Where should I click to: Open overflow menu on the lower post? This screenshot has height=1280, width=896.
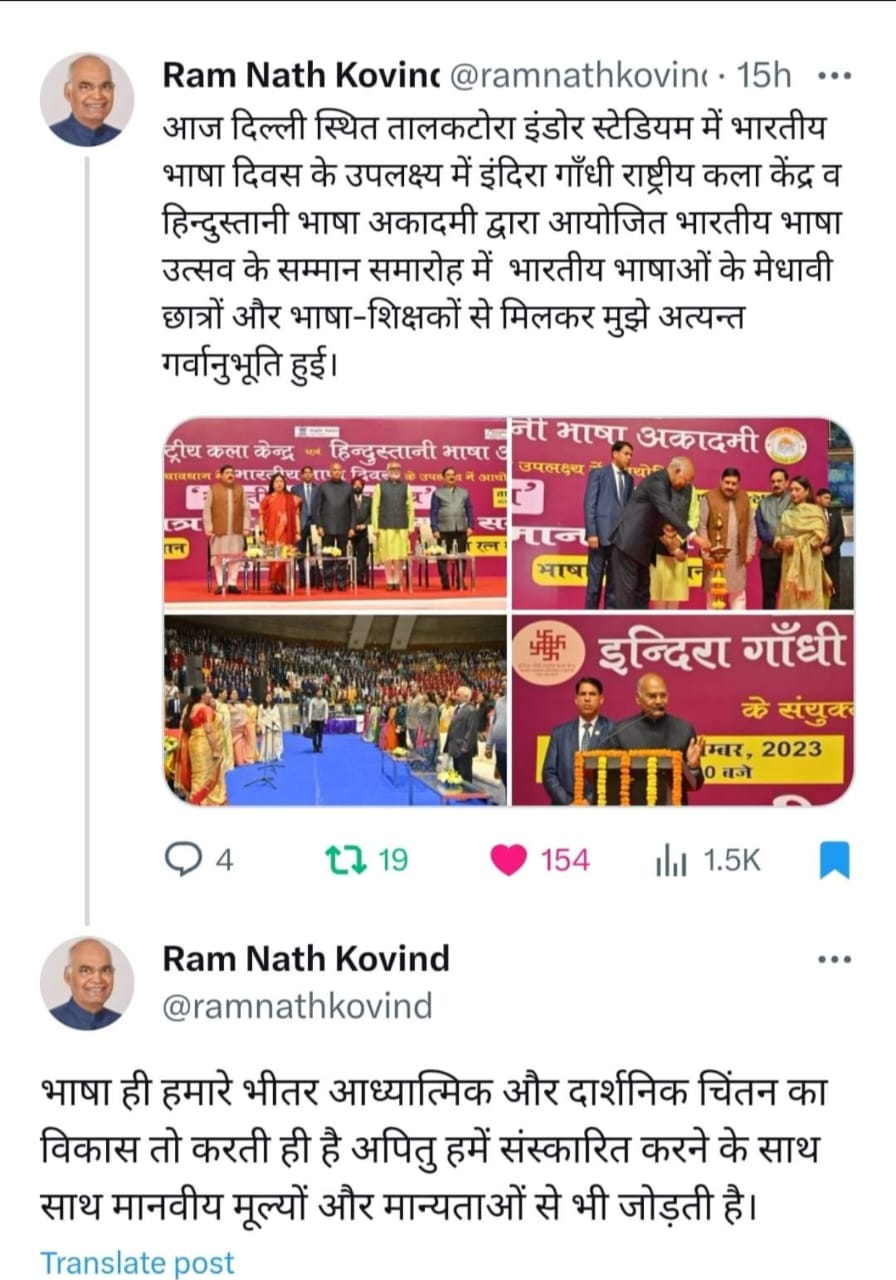833,960
